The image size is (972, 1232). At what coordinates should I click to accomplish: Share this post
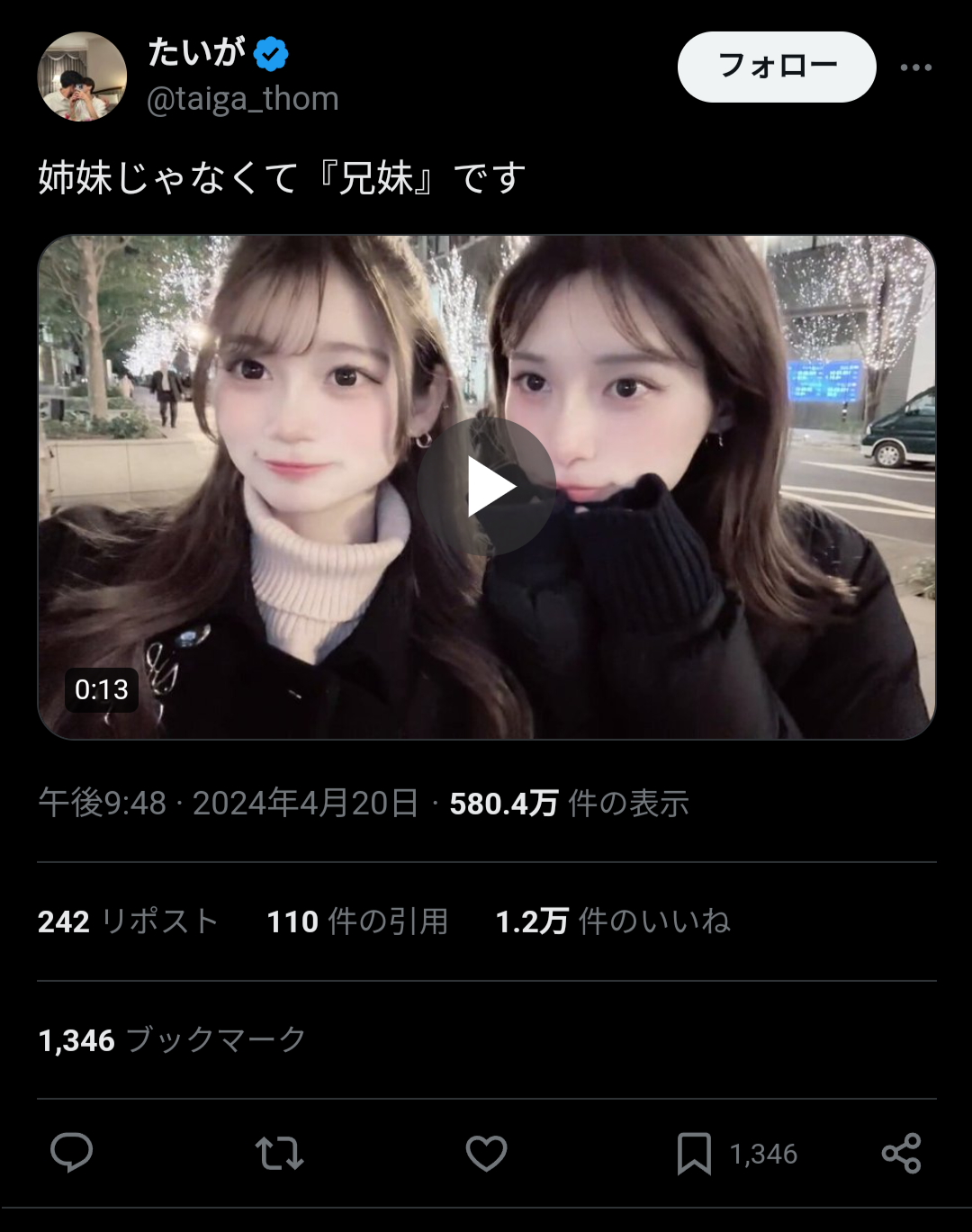point(901,1153)
